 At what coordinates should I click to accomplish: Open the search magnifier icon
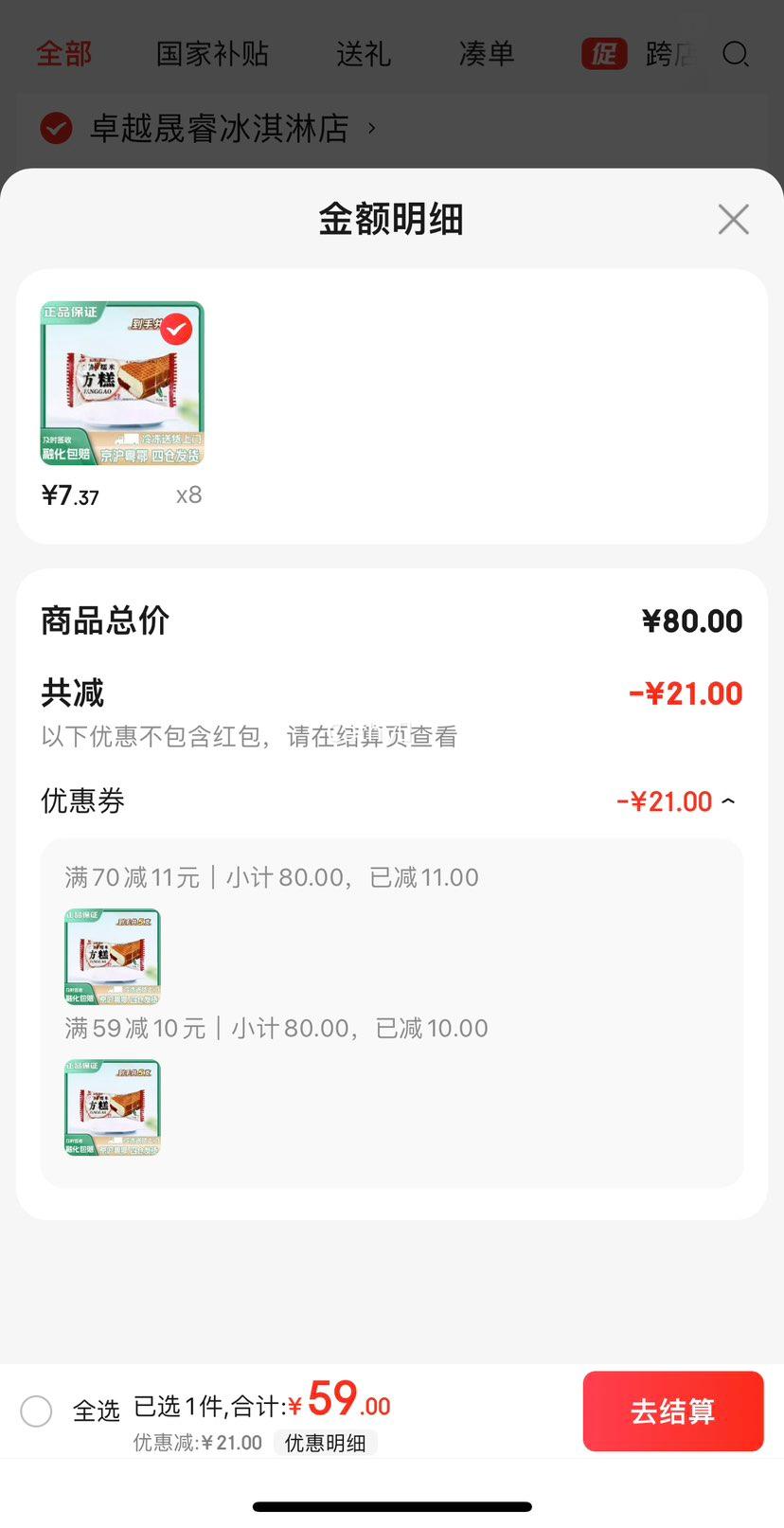pyautogui.click(x=736, y=54)
